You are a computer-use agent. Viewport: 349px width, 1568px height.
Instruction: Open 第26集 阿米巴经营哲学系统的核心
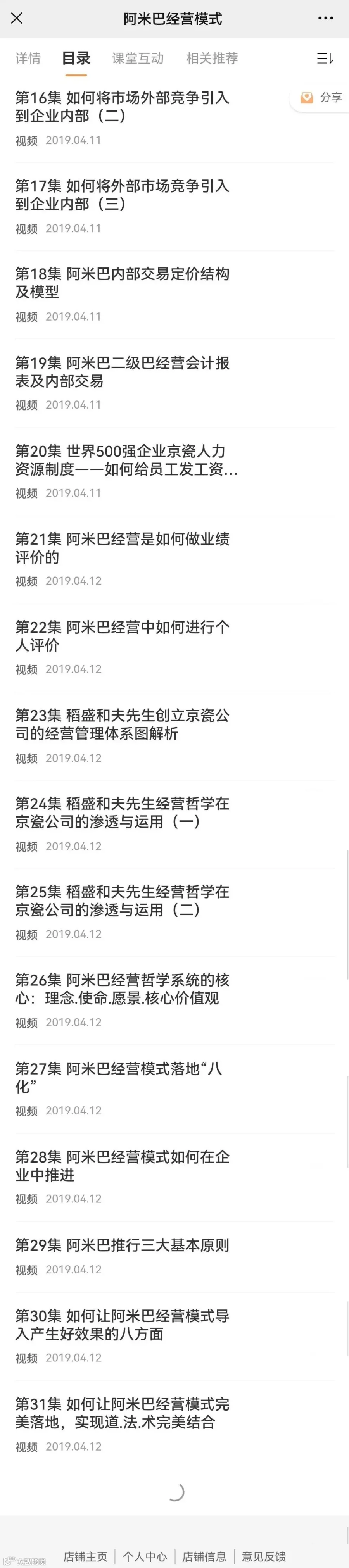(x=175, y=1001)
